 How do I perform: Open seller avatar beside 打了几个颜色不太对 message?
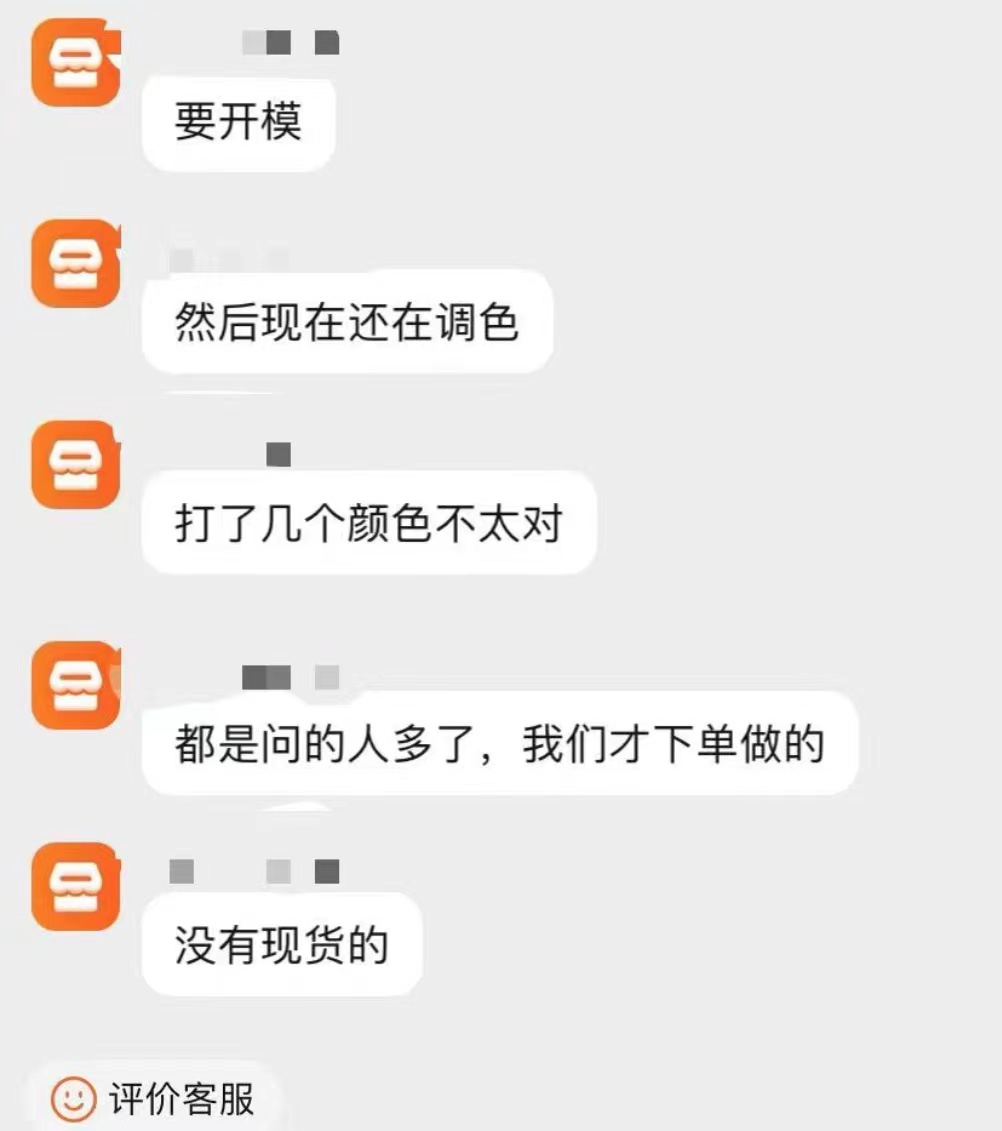[76, 465]
